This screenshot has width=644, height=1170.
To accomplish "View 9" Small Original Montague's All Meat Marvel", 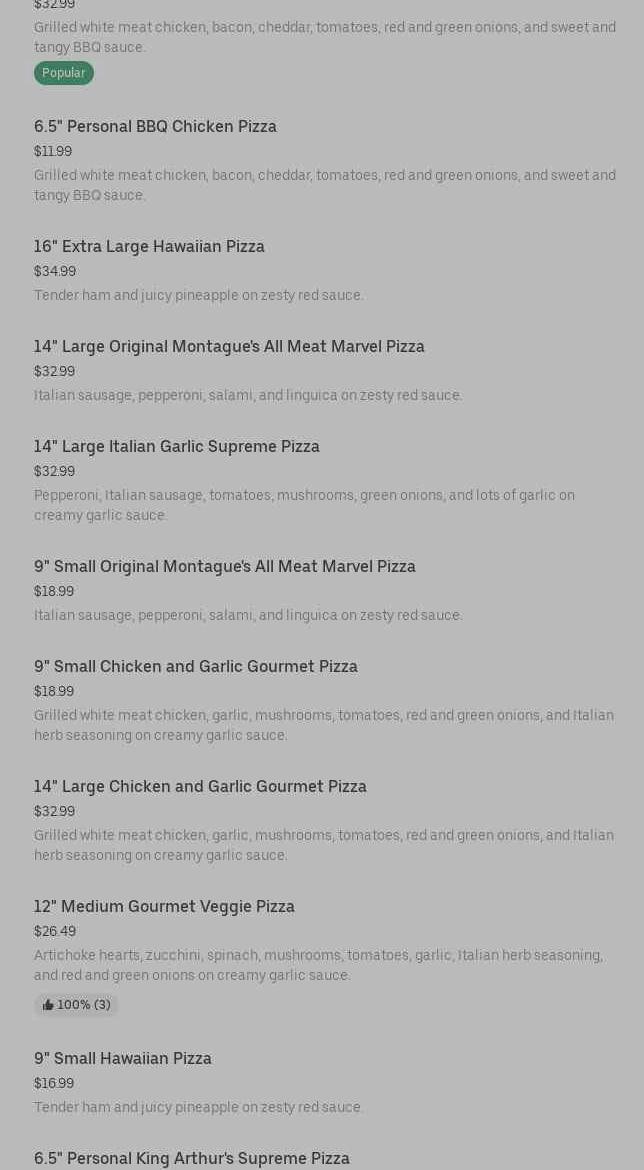I will pos(225,567).
